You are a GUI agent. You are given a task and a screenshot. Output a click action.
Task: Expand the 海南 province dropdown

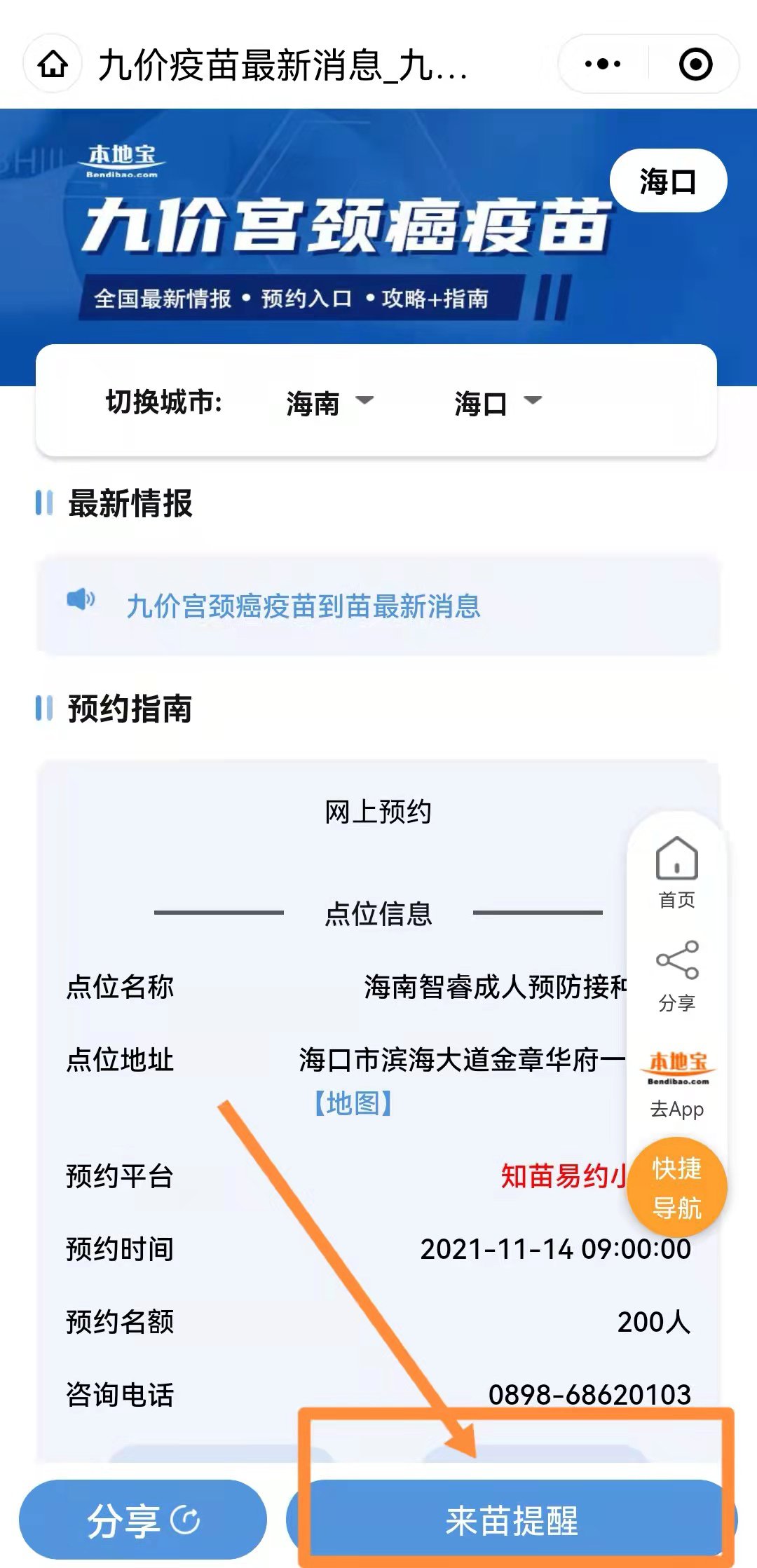329,403
